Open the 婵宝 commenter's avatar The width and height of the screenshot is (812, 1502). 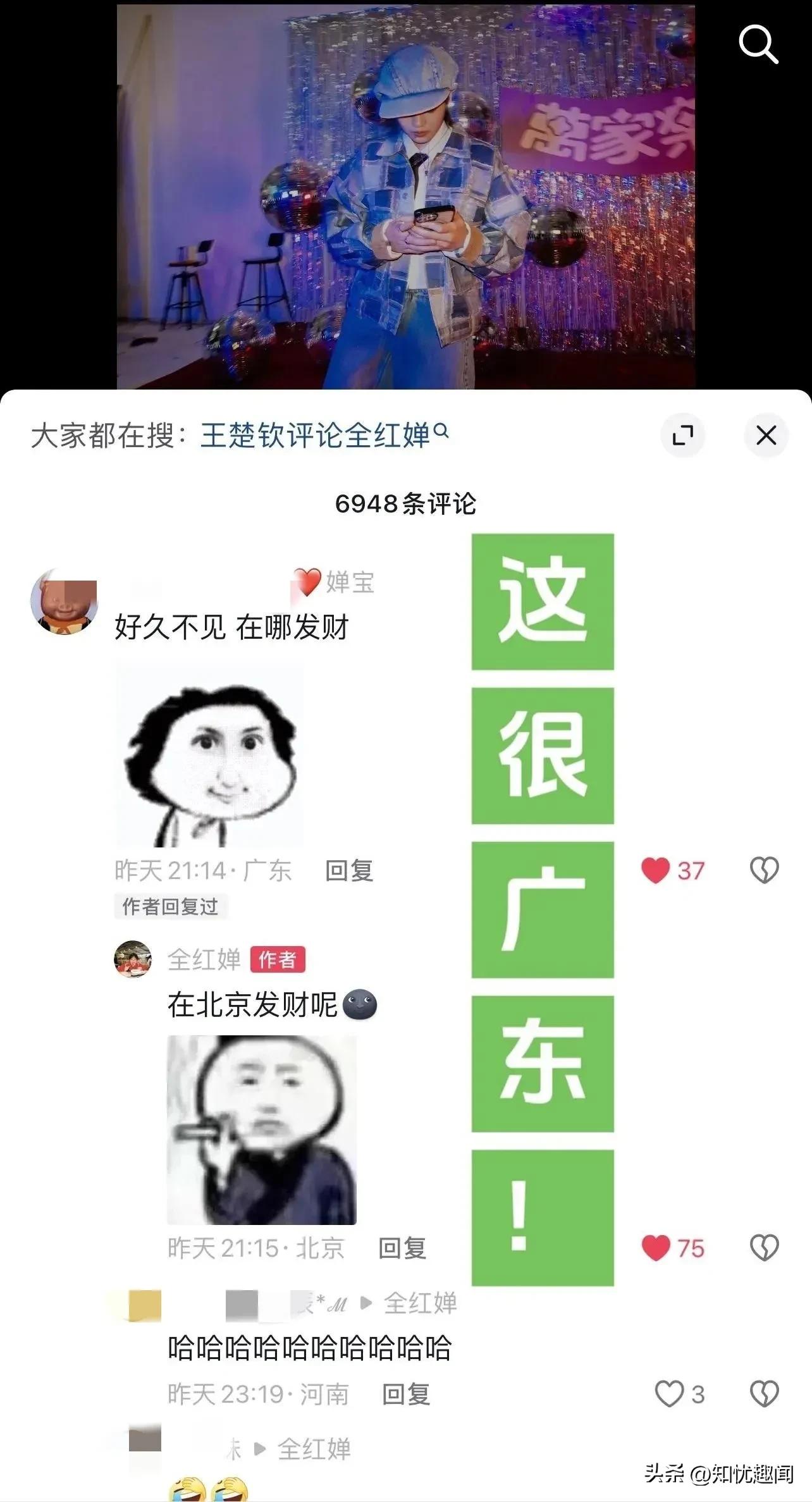pyautogui.click(x=64, y=601)
